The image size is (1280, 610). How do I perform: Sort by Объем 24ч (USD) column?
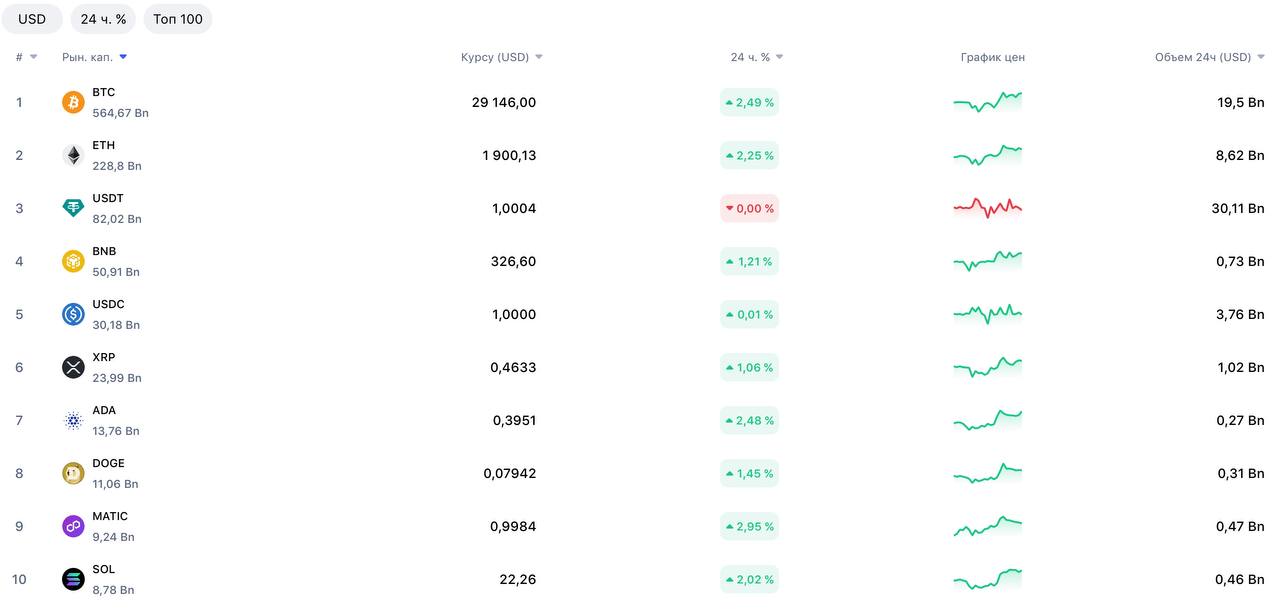pyautogui.click(x=1209, y=57)
